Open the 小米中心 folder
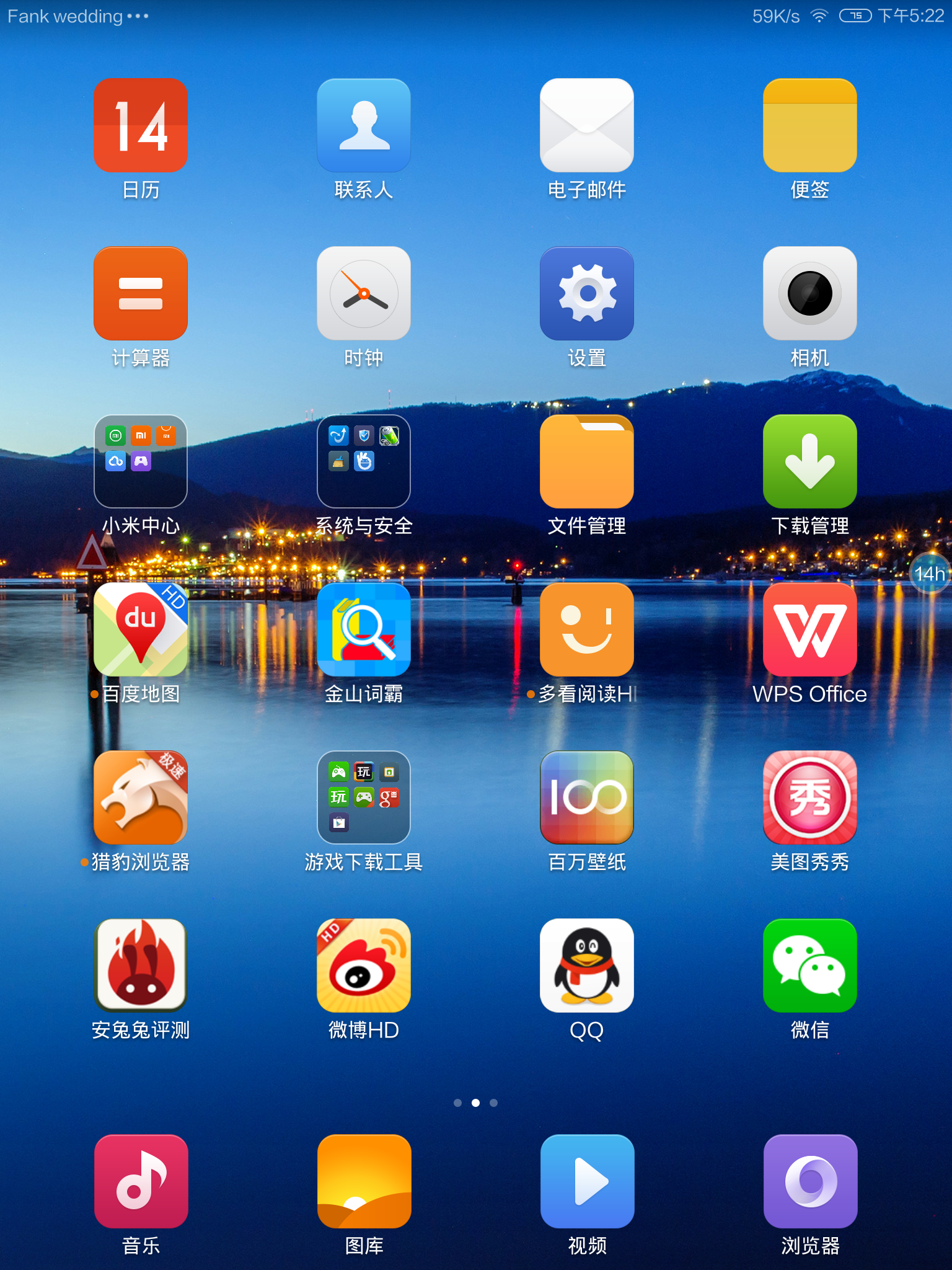 tap(141, 461)
